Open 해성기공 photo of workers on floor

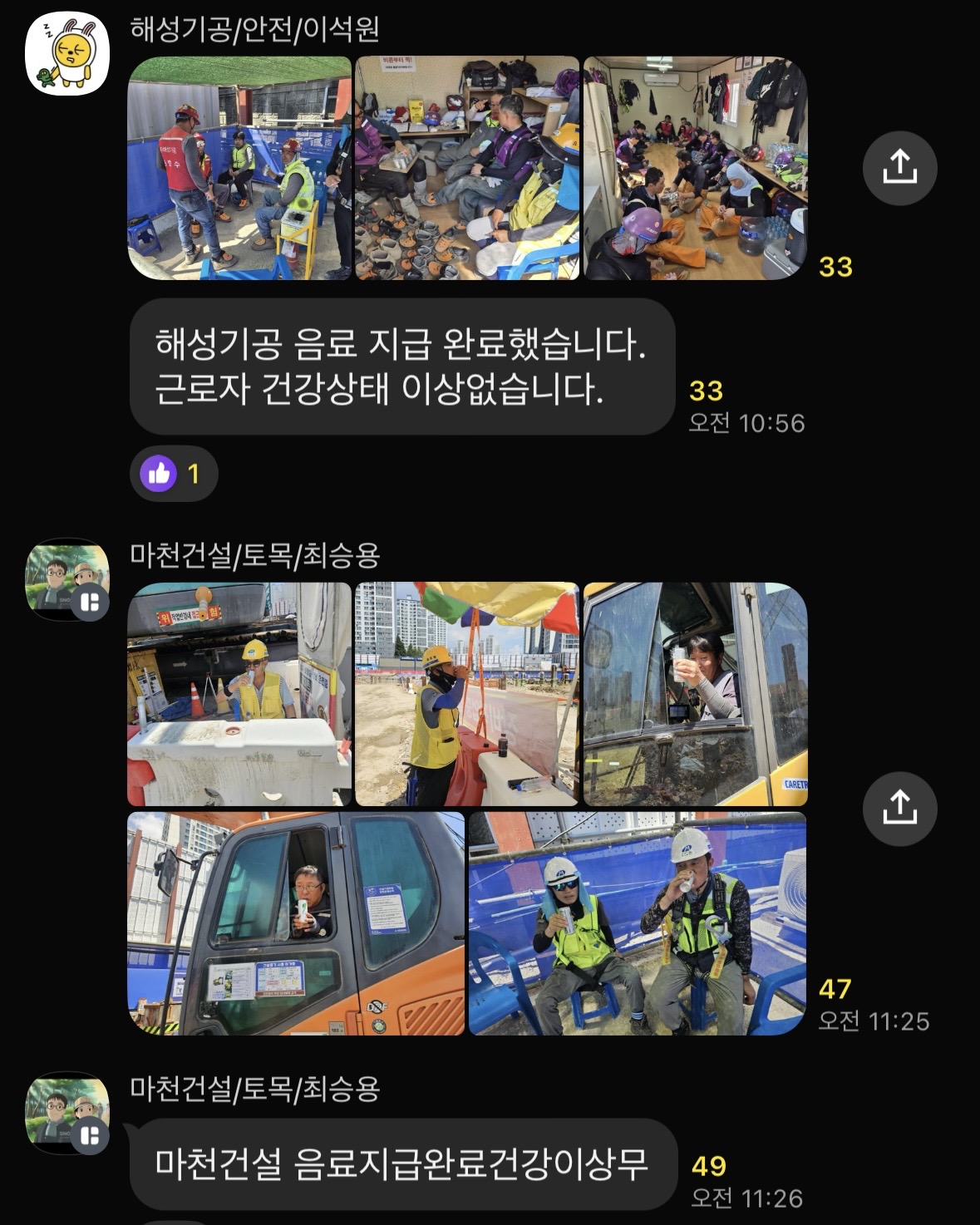[x=695, y=168]
